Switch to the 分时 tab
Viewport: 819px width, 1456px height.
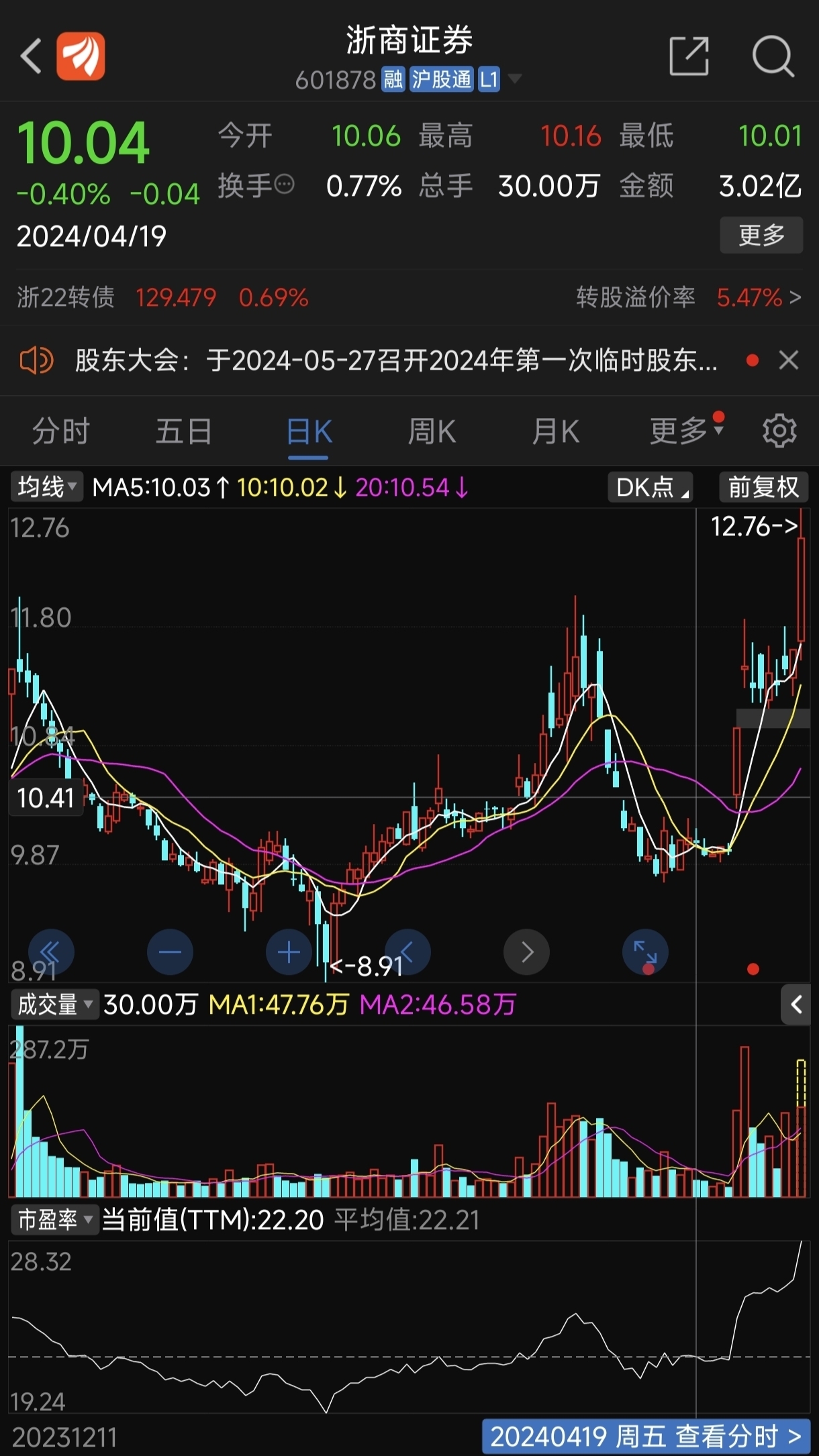pyautogui.click(x=61, y=431)
